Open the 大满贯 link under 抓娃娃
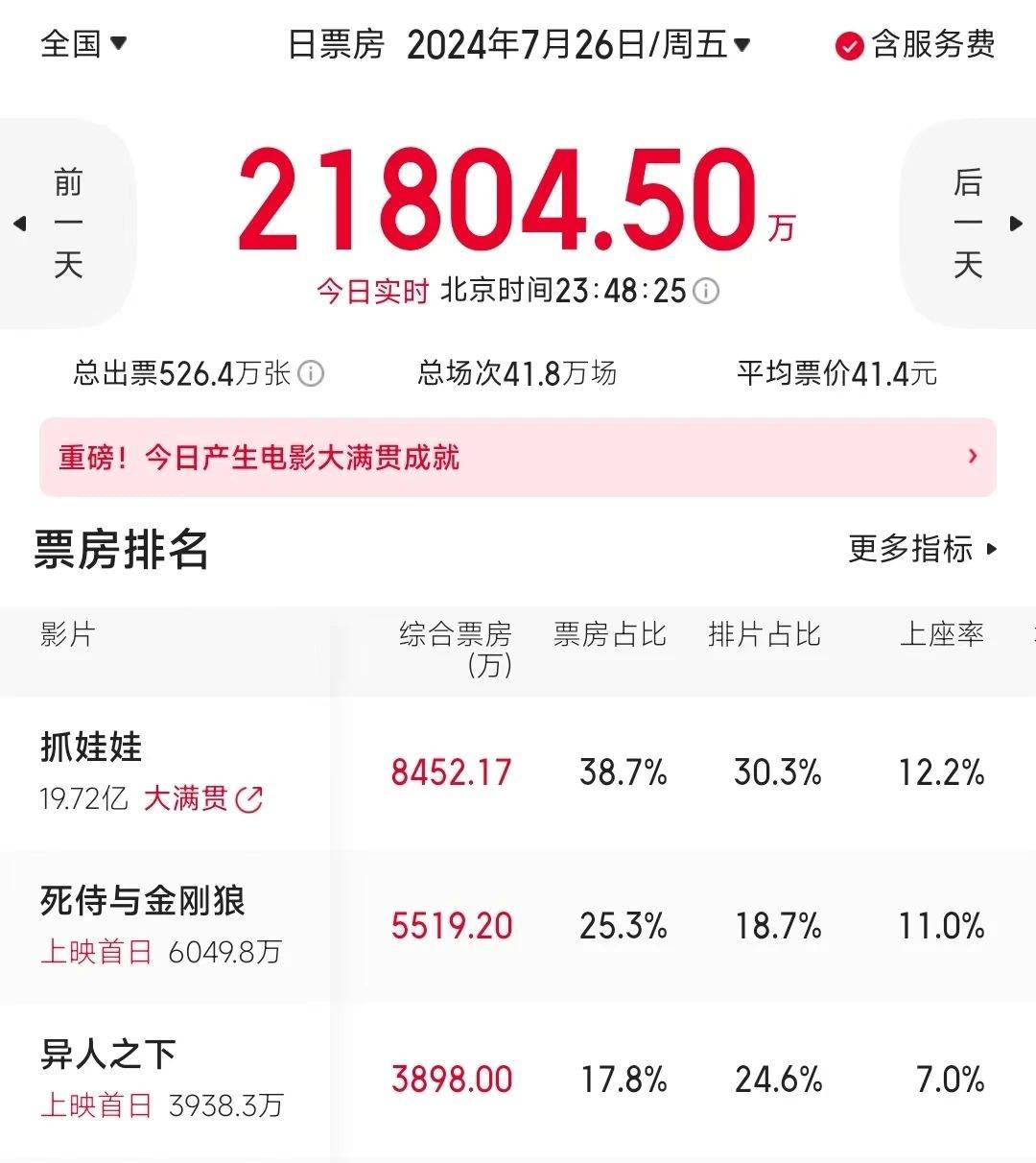 tap(202, 798)
